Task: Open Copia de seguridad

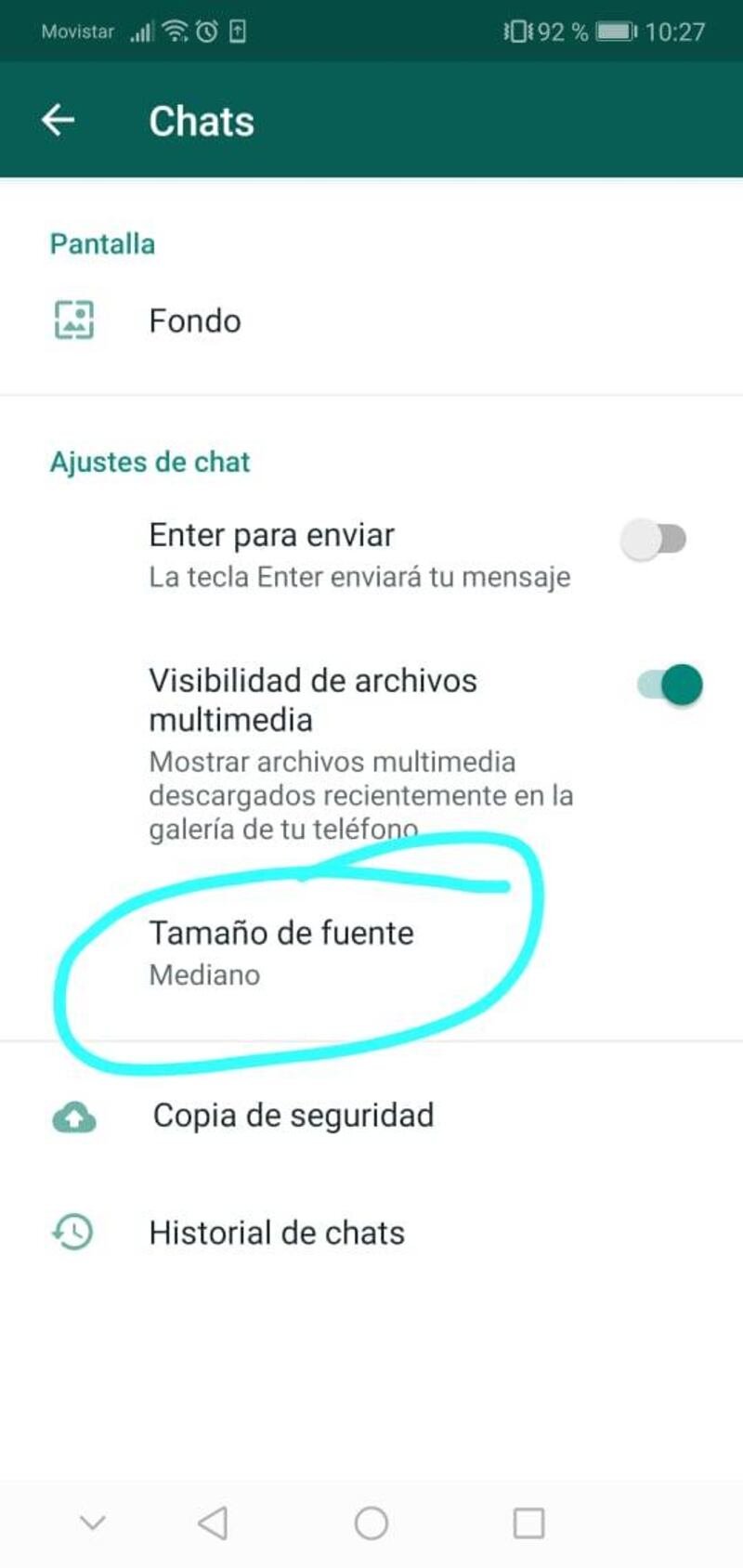Action: point(371,1116)
